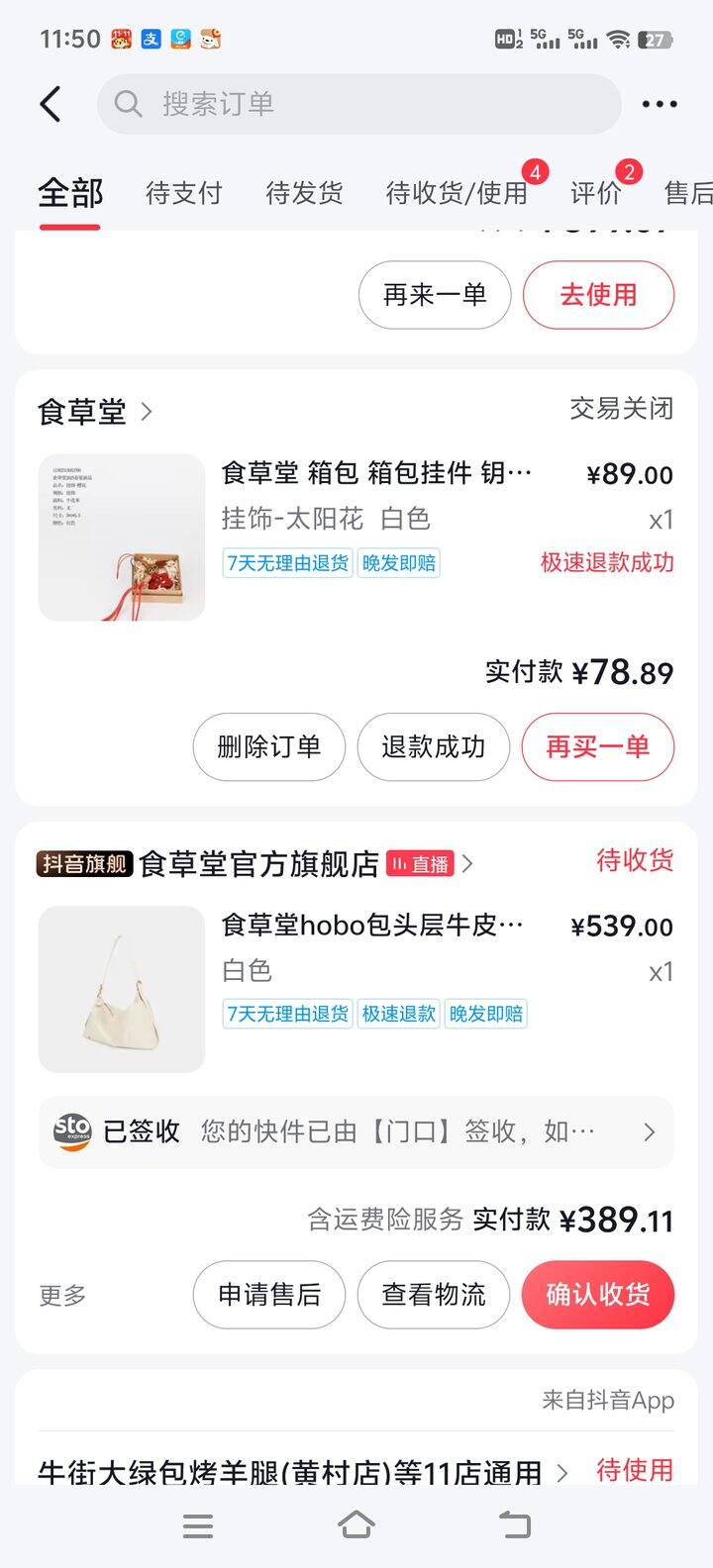Tap the home button in the navigation bar
Screen dimensions: 713x1568
click(x=356, y=1525)
